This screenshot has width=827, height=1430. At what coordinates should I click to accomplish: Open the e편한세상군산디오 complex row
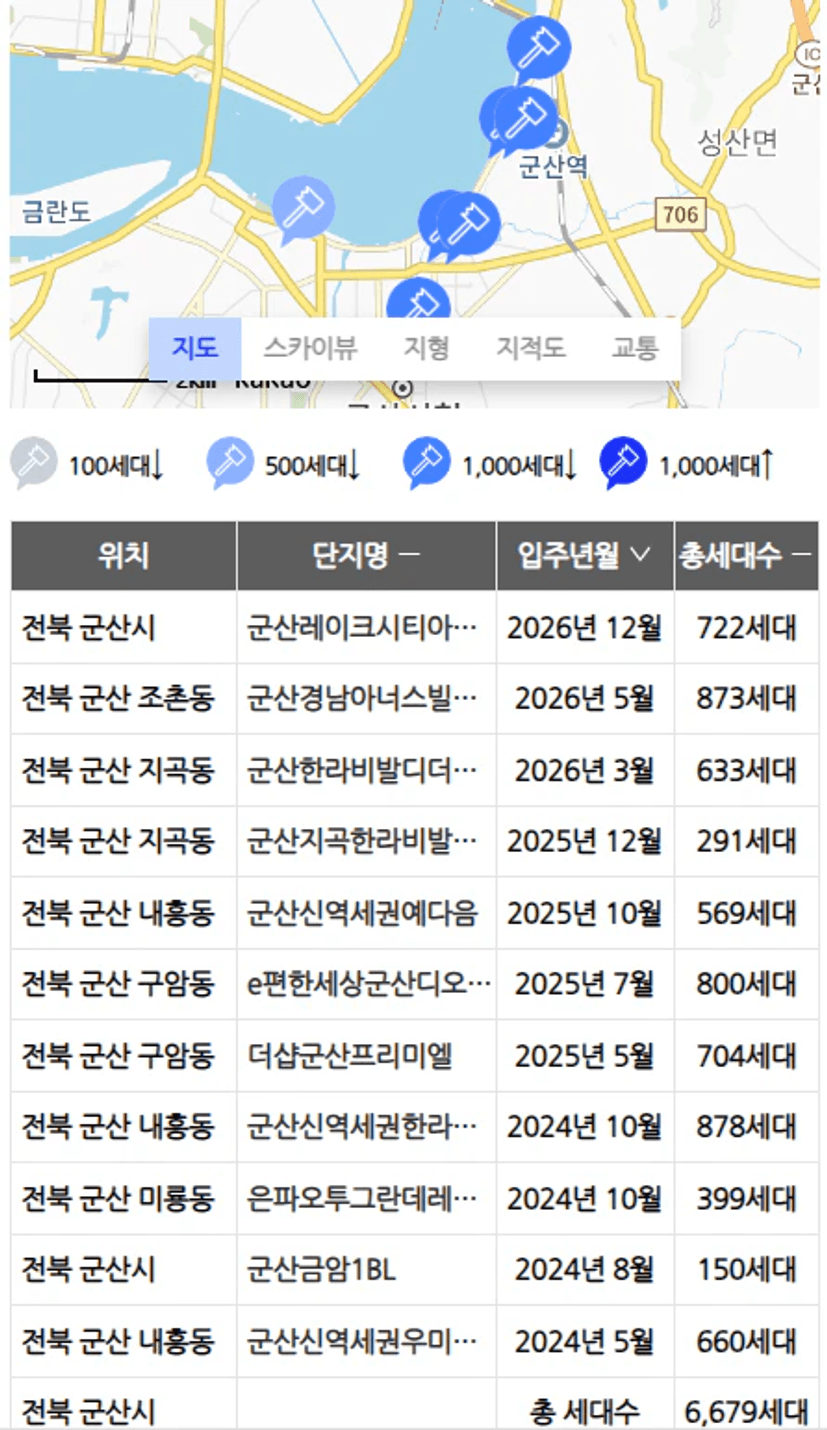(414, 984)
